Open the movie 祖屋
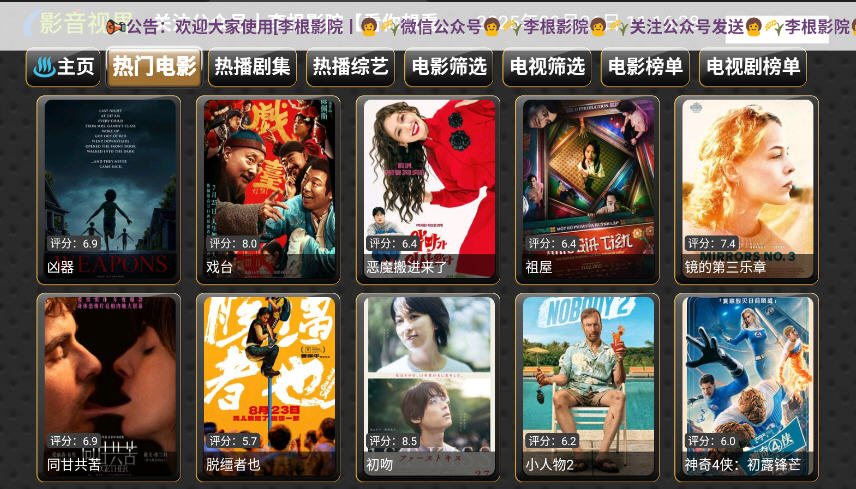 click(x=587, y=188)
